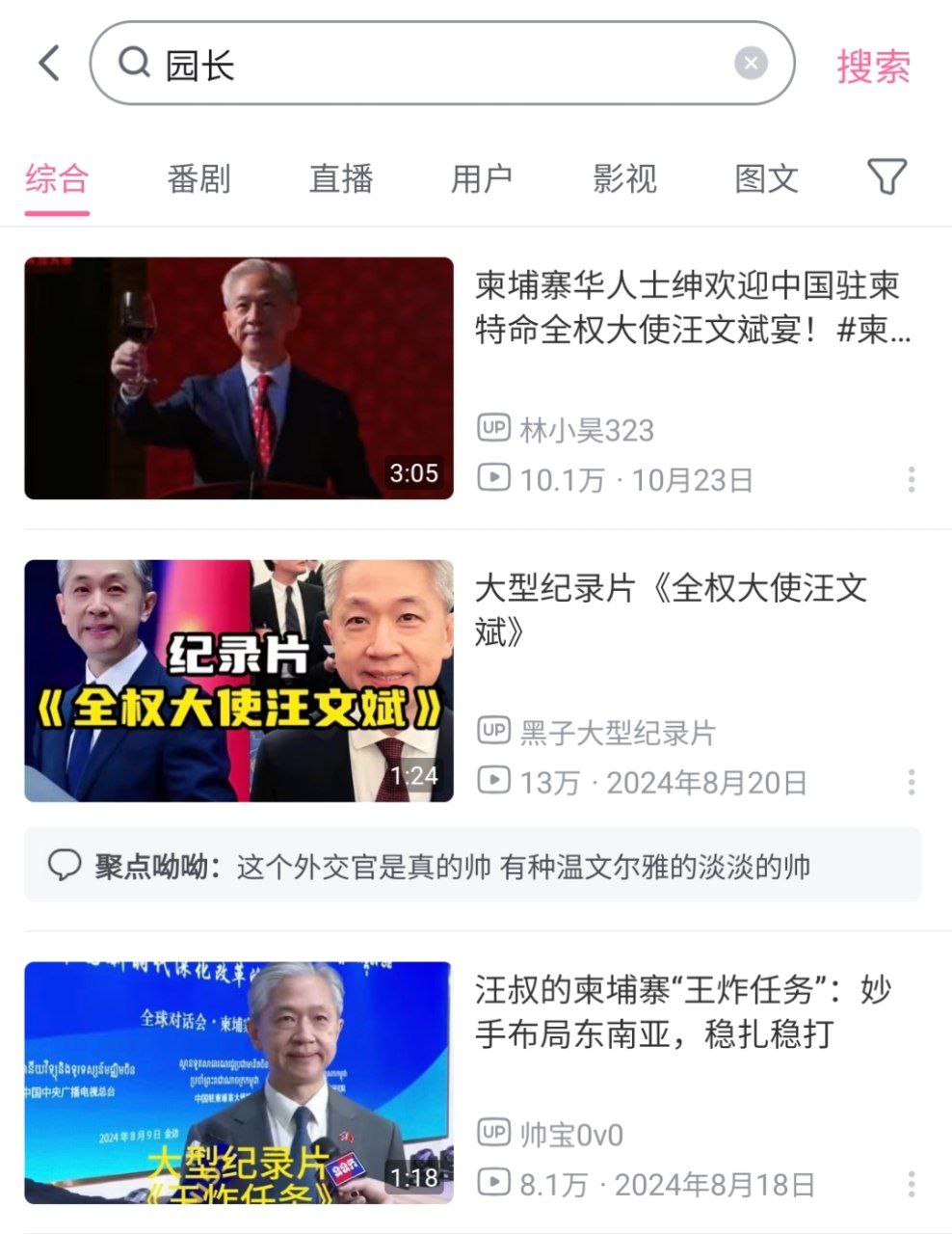Open the 1:18 video by 帅宝0v0
The image size is (952, 1234).
(239, 1083)
